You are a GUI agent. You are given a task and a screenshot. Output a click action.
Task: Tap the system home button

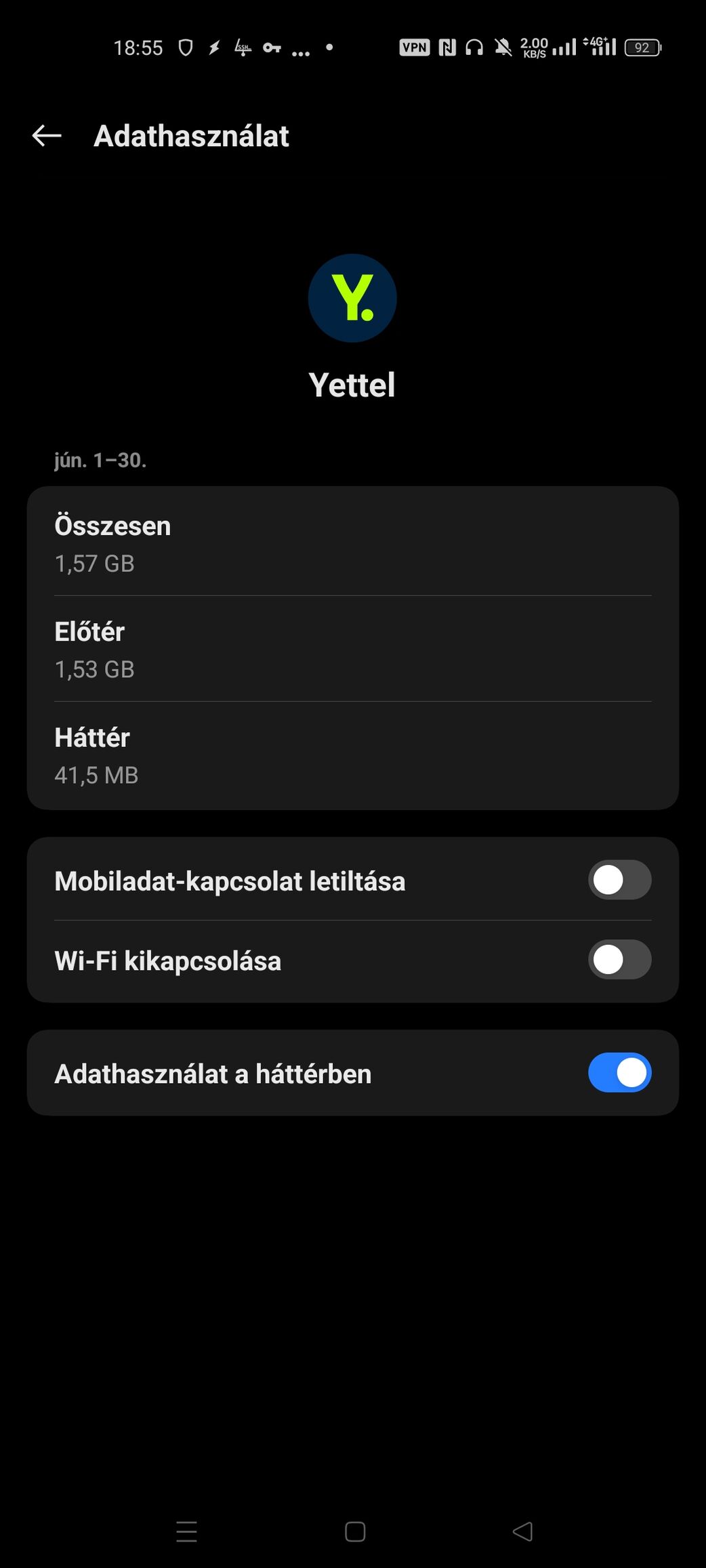tap(355, 1531)
